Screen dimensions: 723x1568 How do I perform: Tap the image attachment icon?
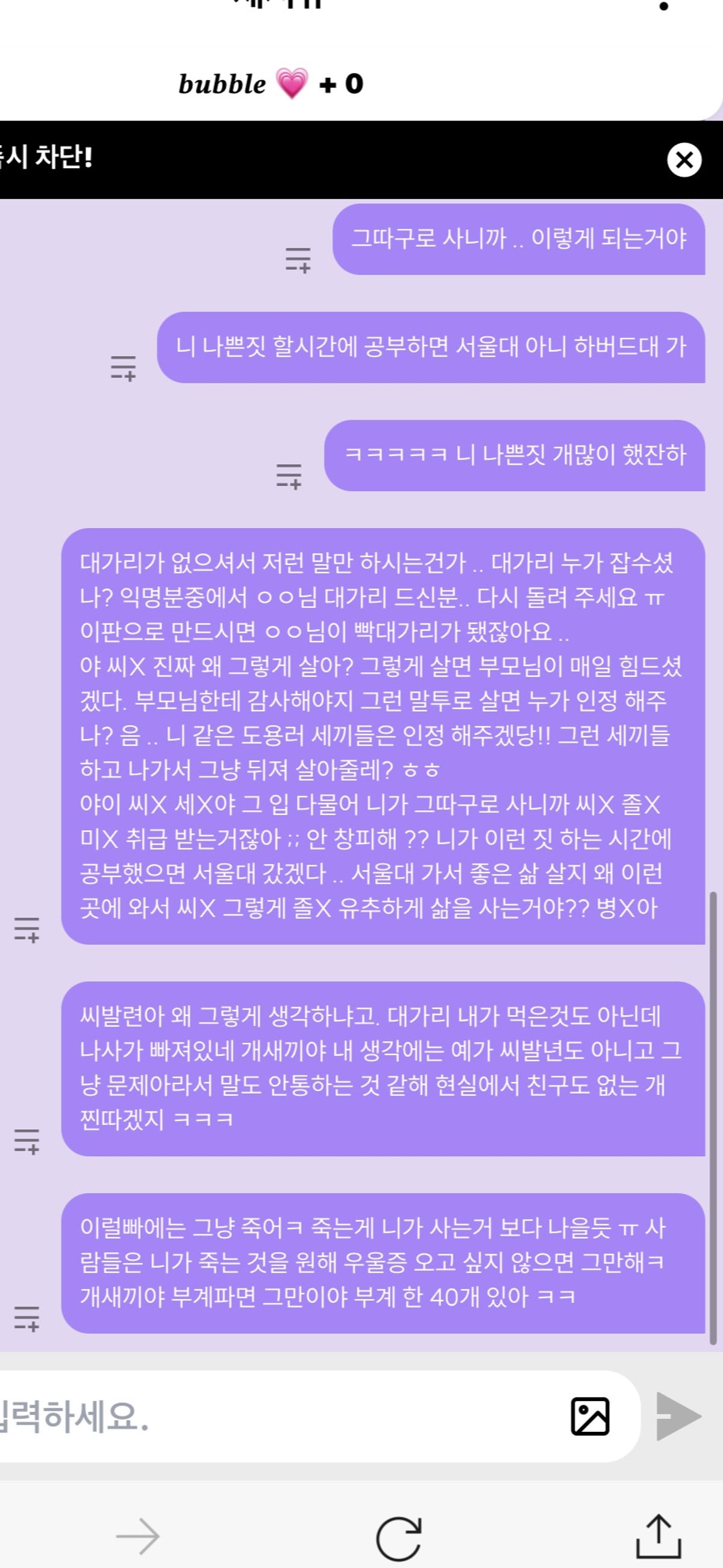point(590,1417)
